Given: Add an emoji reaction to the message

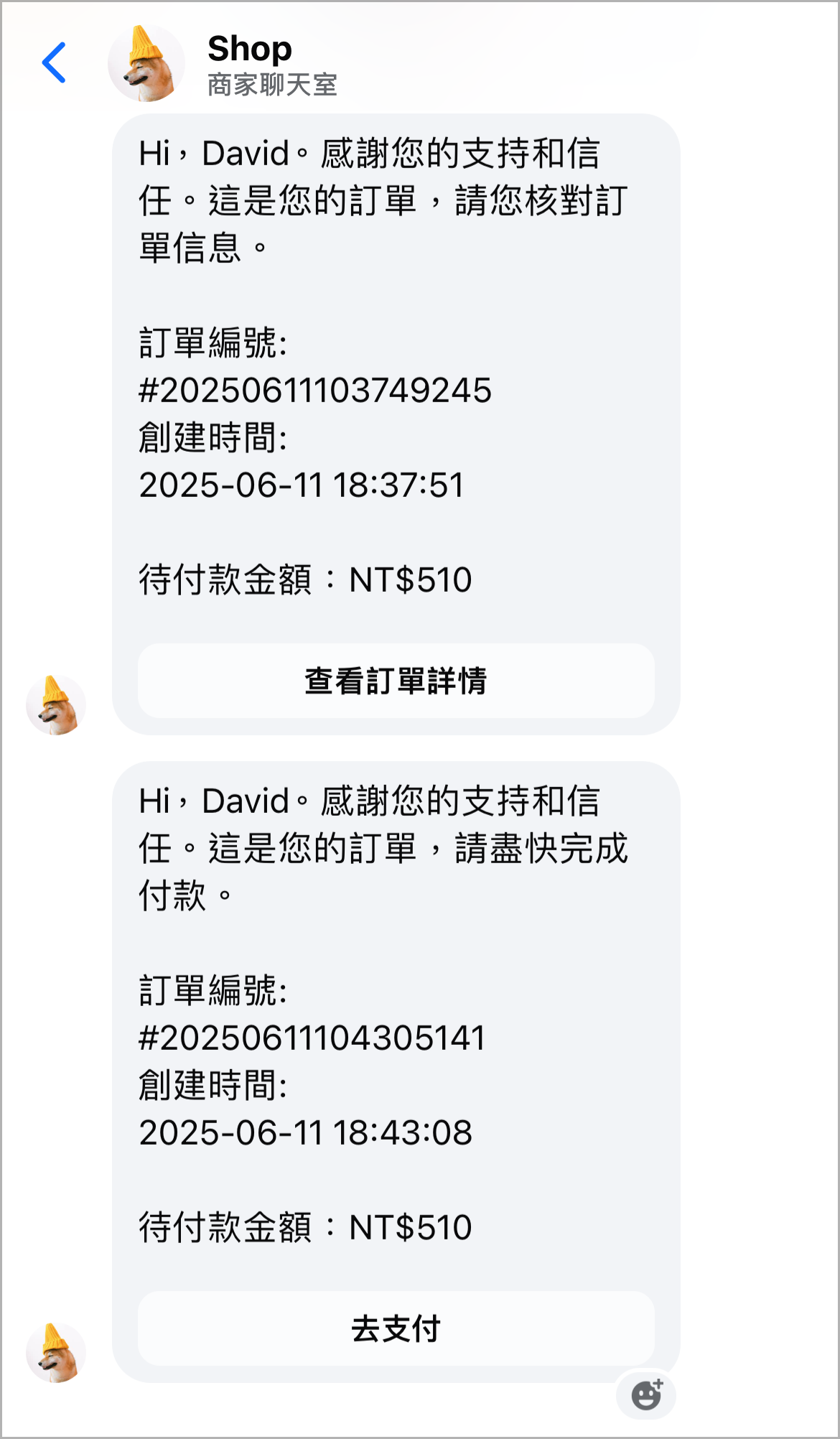Looking at the screenshot, I should coord(646,1394).
